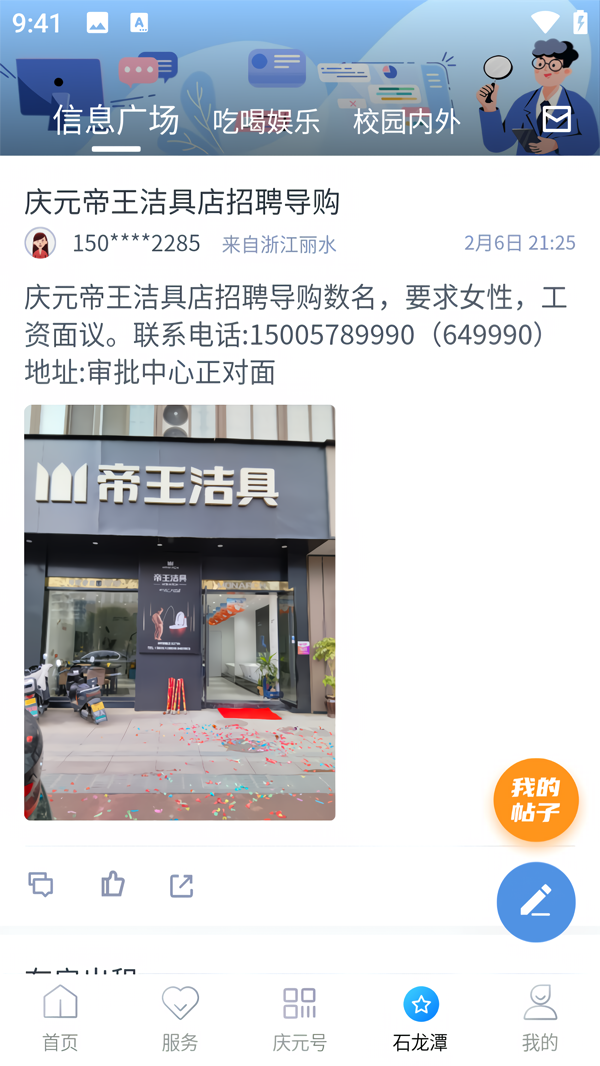This screenshot has height=1066, width=600.
Task: Switch to the 吃喝娱乐 tab
Action: pyautogui.click(x=266, y=121)
